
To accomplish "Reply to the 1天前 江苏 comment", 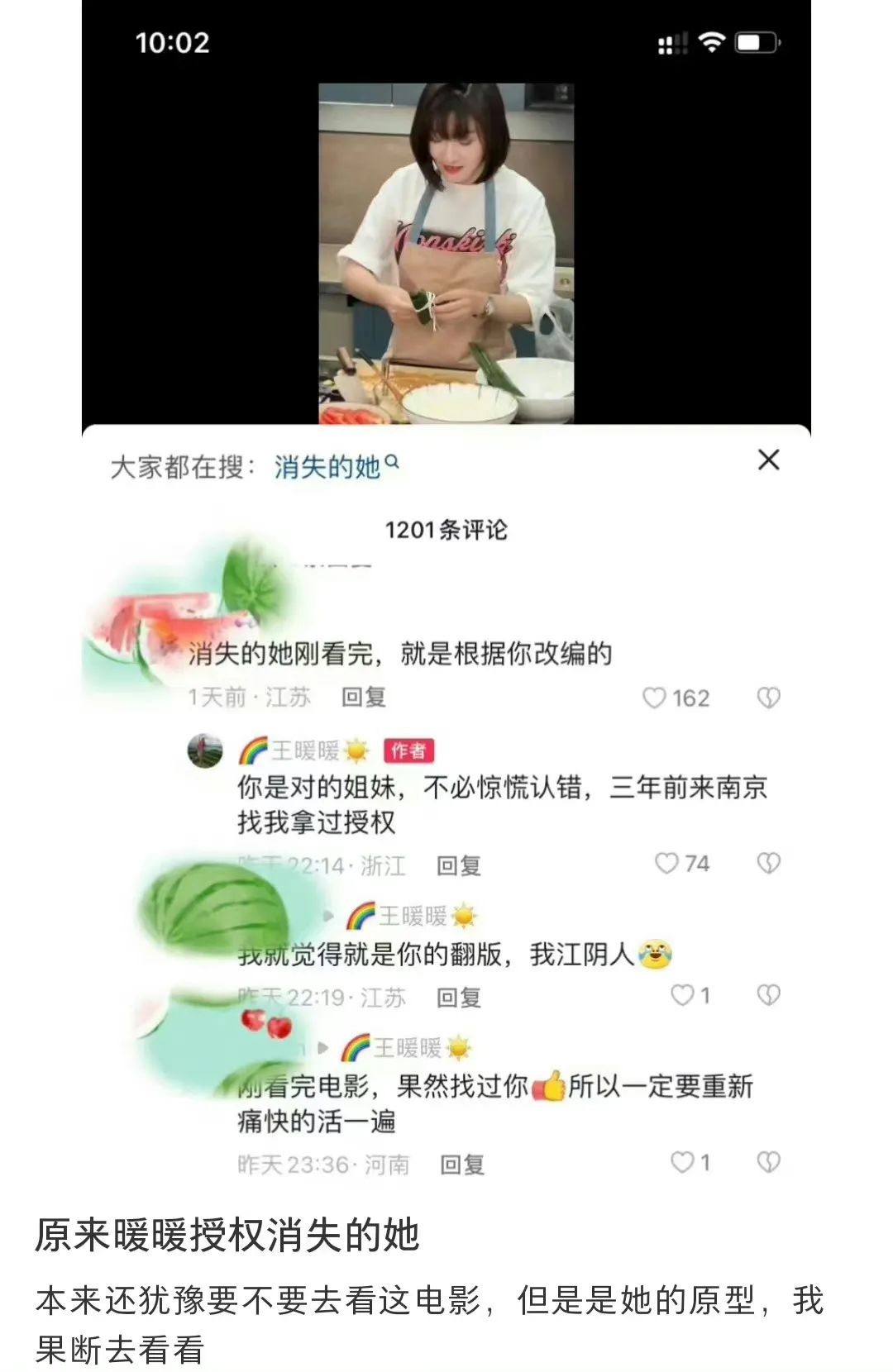I will 364,698.
